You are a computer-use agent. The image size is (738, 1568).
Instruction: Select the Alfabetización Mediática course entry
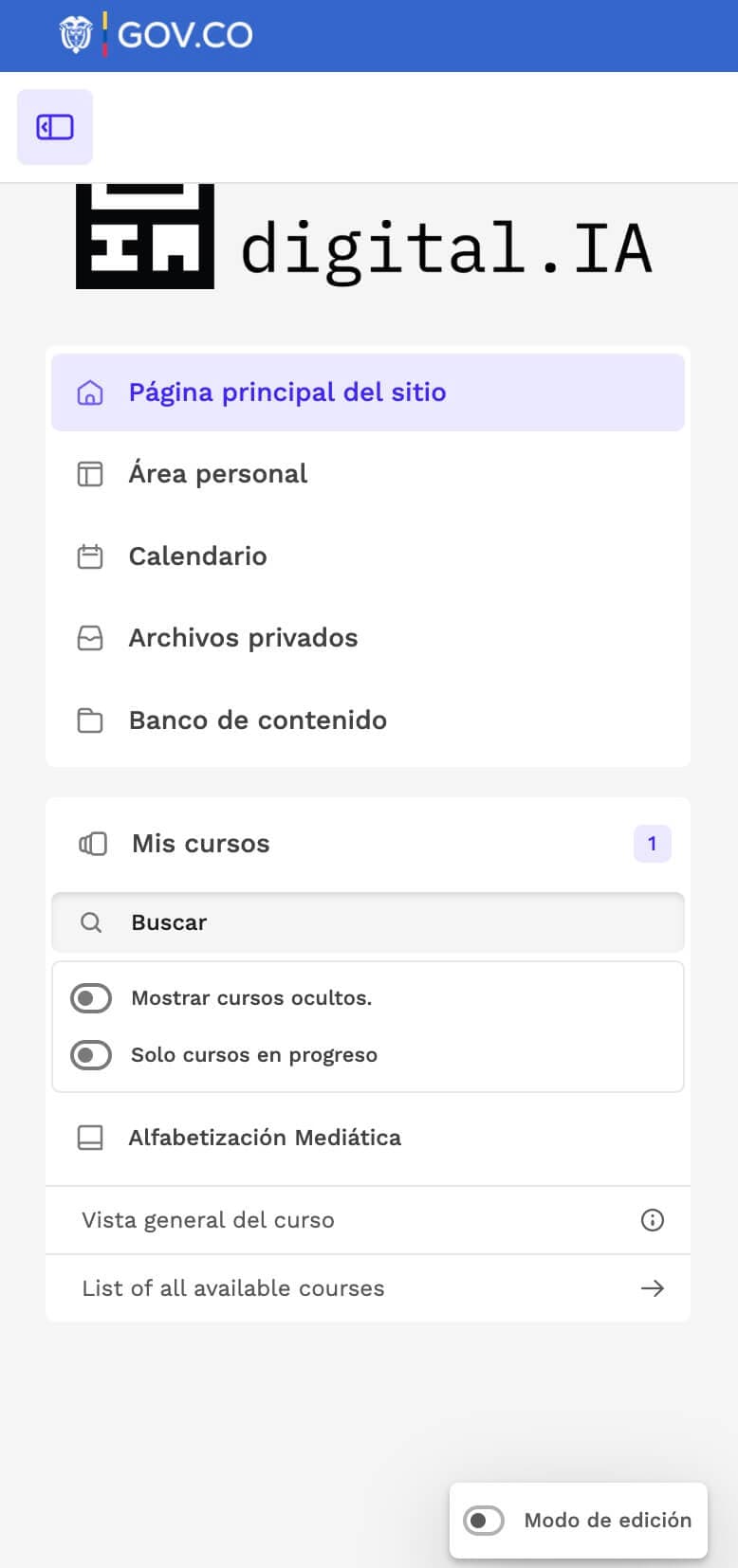pos(265,1138)
